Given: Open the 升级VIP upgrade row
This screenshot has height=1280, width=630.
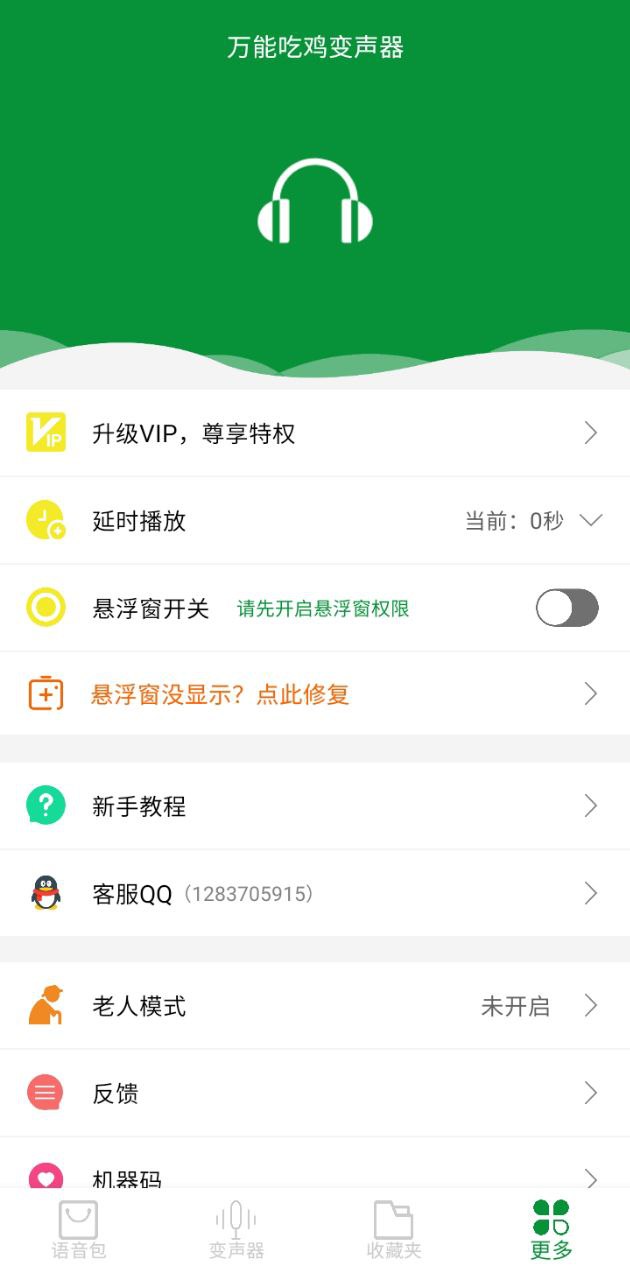Looking at the screenshot, I should coord(314,433).
